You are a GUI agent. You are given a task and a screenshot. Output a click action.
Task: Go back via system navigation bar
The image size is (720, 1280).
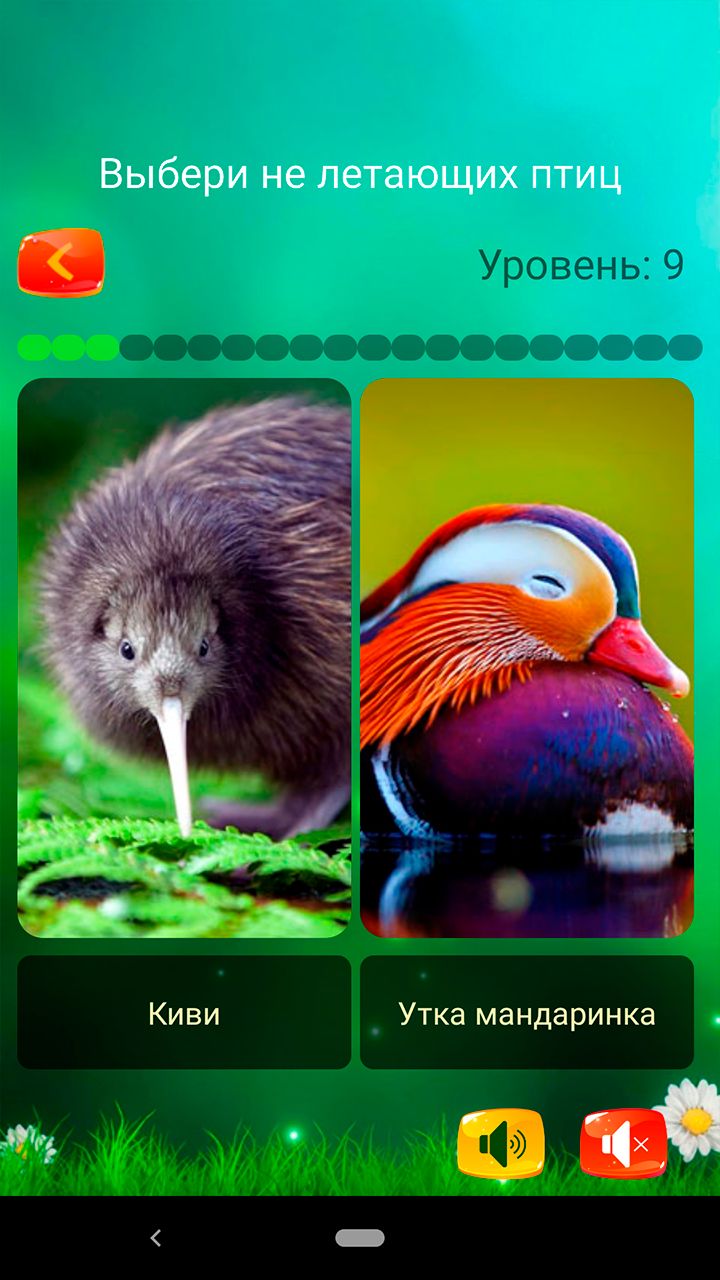[155, 1238]
